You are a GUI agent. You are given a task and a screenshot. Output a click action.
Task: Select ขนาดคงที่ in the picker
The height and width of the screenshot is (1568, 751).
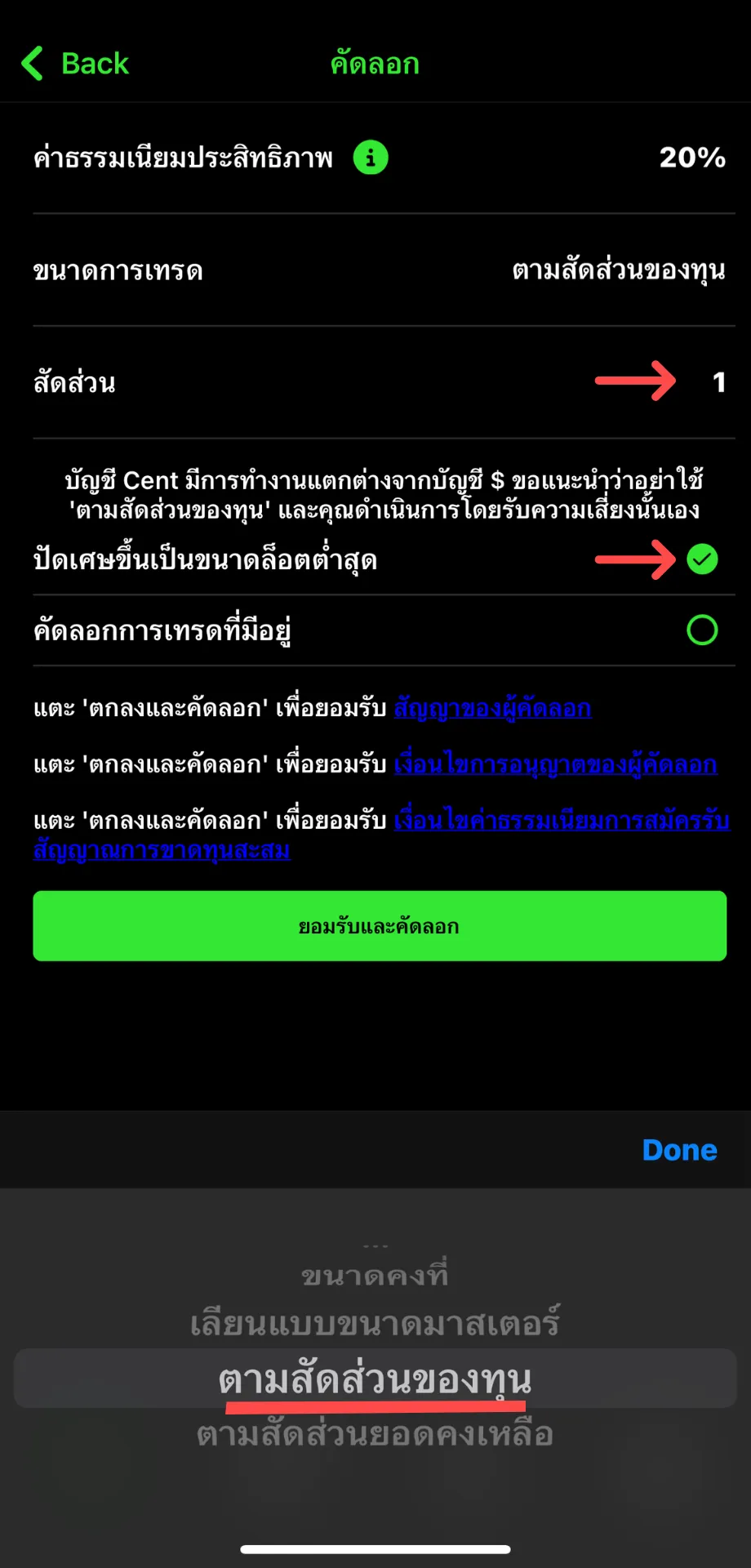375,1276
